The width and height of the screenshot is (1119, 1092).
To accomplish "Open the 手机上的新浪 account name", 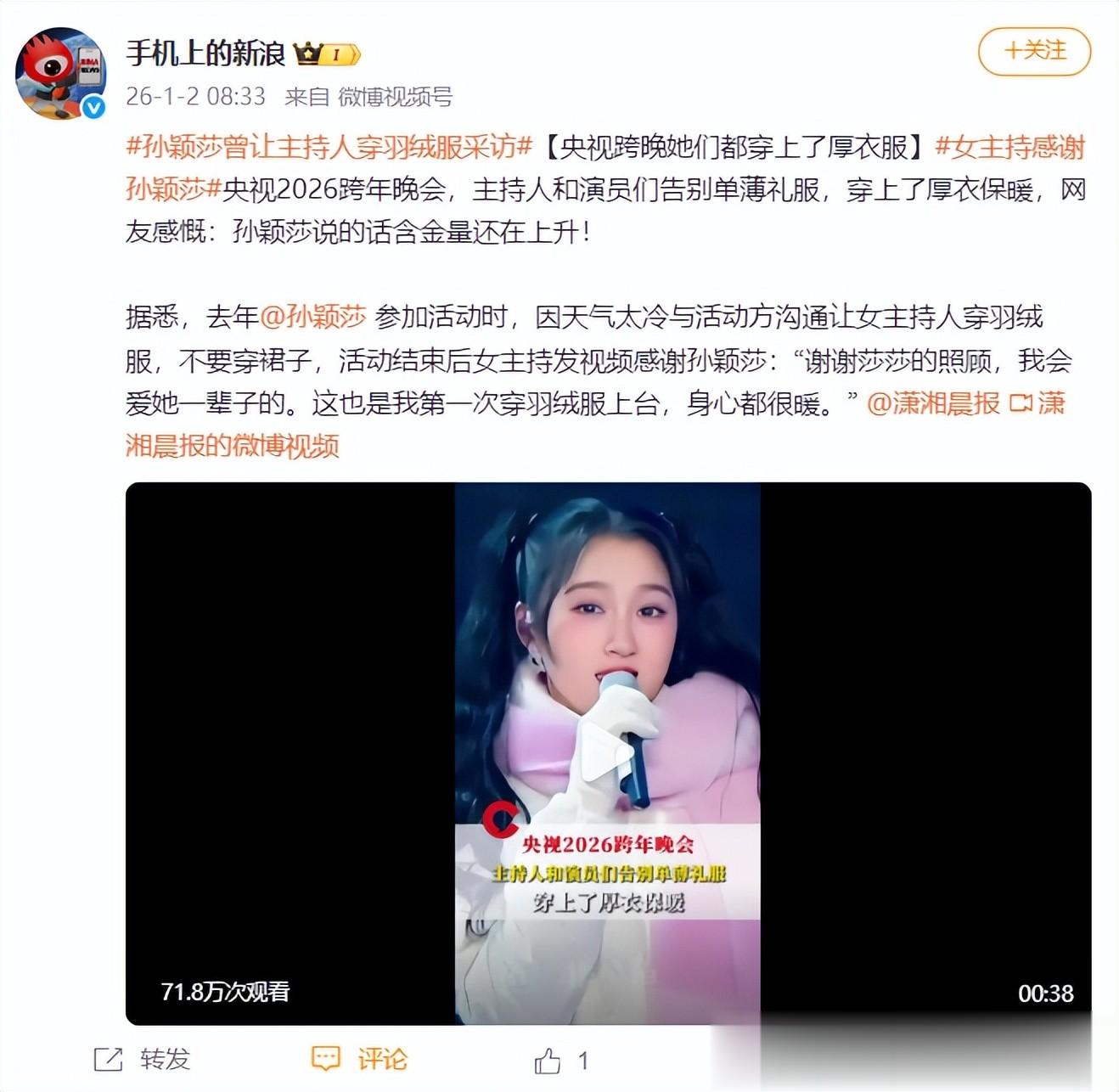I will click(x=205, y=53).
